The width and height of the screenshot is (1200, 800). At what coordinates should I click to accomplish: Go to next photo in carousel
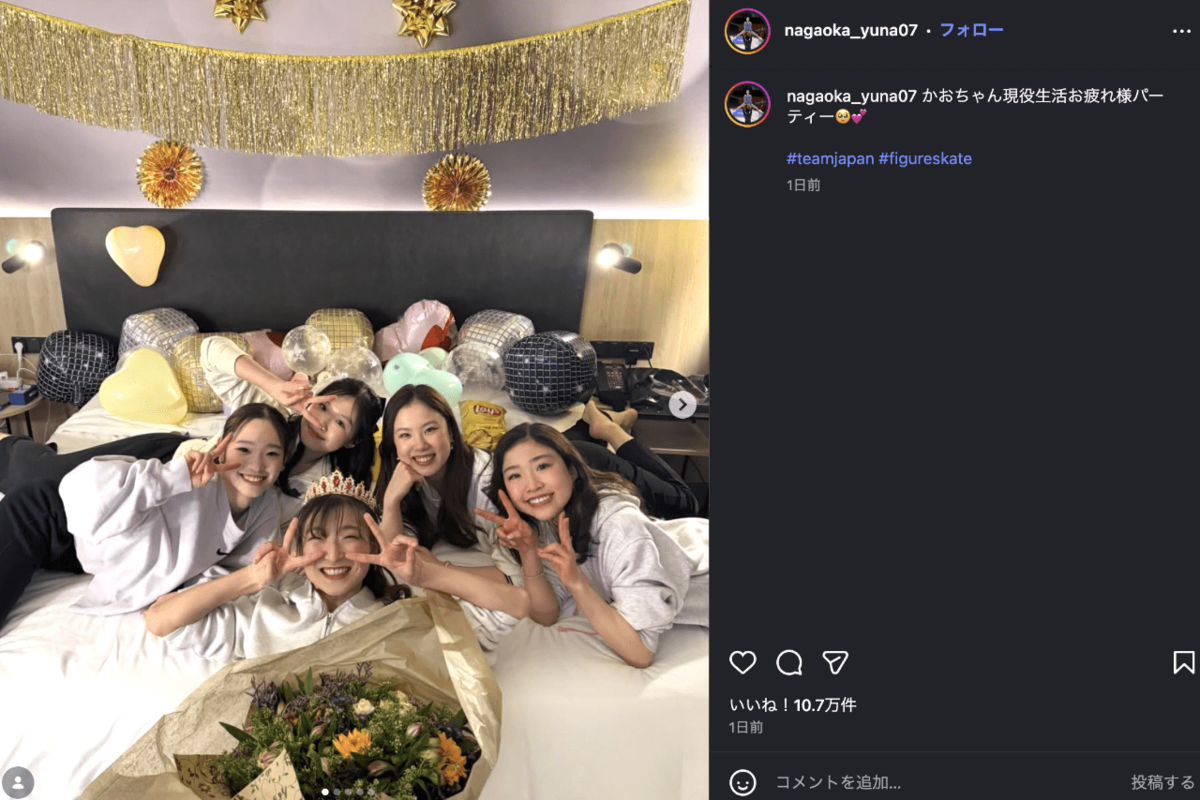pos(682,405)
